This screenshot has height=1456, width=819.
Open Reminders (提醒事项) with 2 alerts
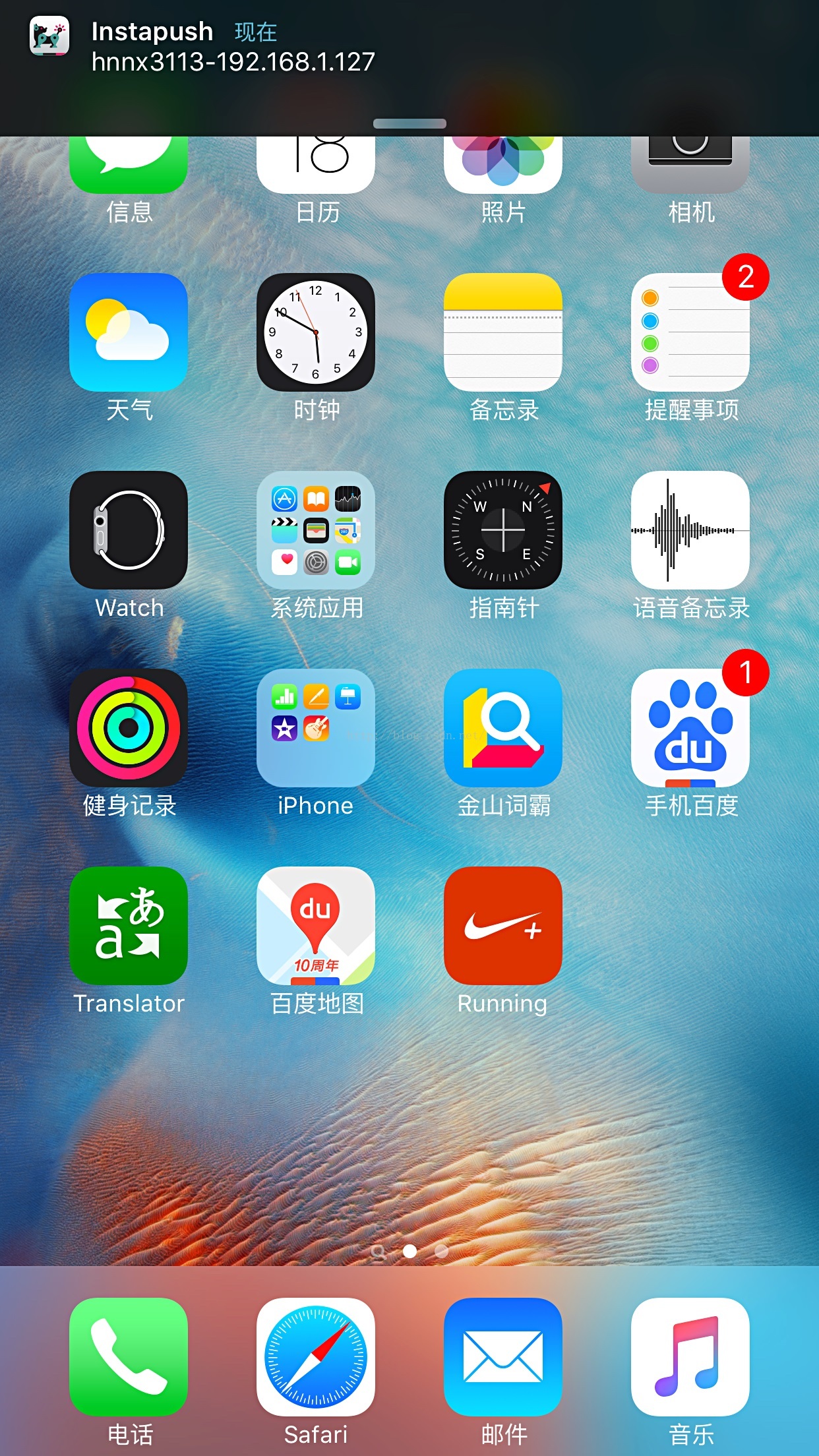point(690,332)
